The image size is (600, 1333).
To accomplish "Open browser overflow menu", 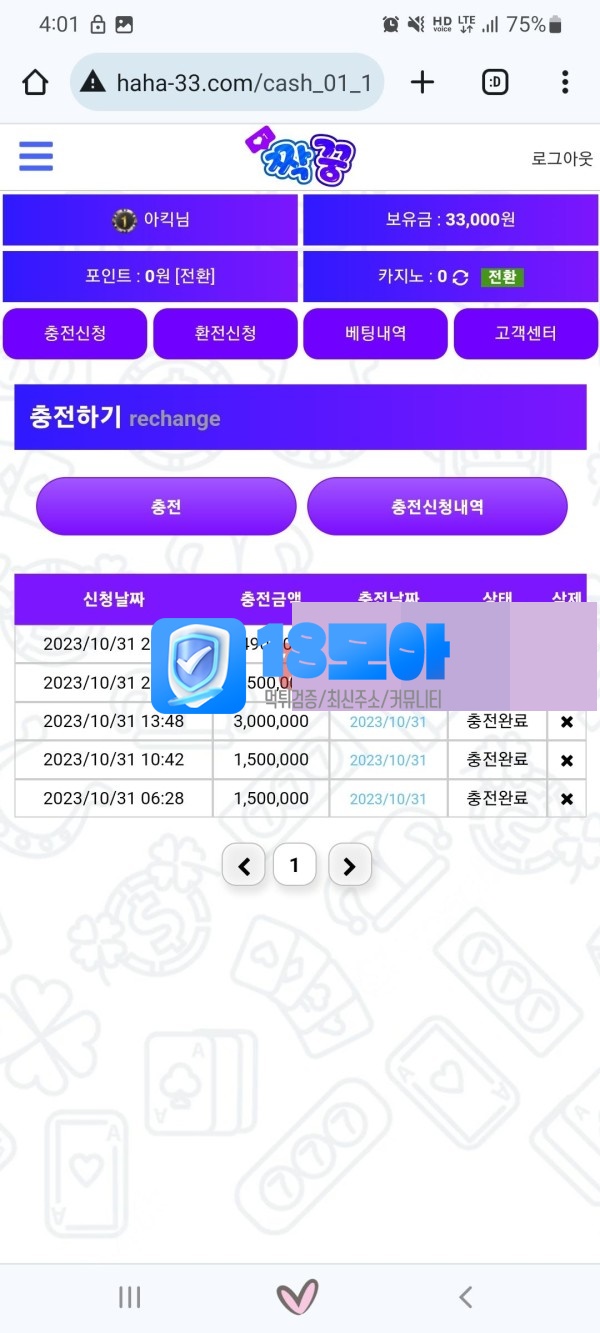I will (565, 82).
